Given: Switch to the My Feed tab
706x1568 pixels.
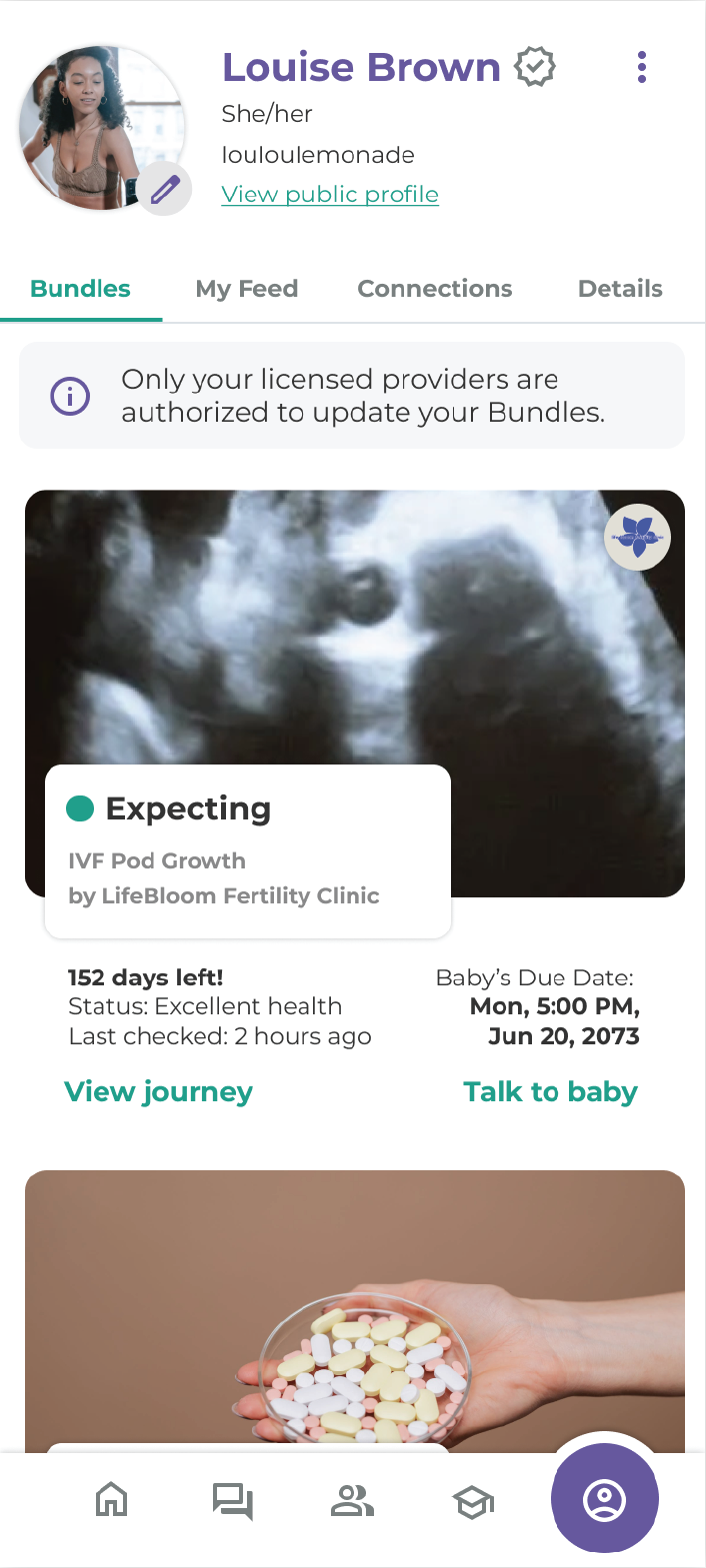Looking at the screenshot, I should pos(247,289).
